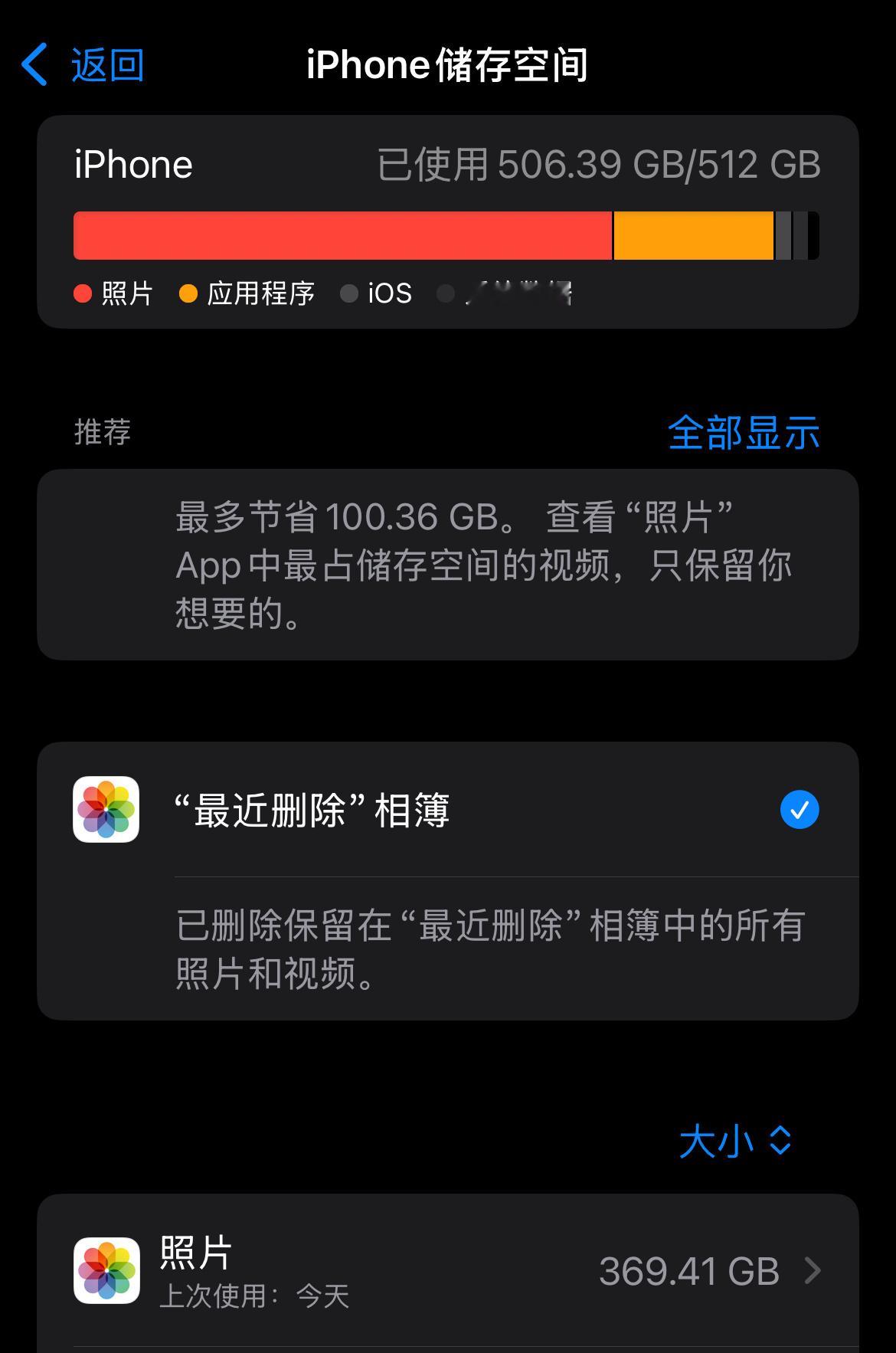
Task: Expand the 照片 storage entry
Action: pyautogui.click(x=448, y=1268)
